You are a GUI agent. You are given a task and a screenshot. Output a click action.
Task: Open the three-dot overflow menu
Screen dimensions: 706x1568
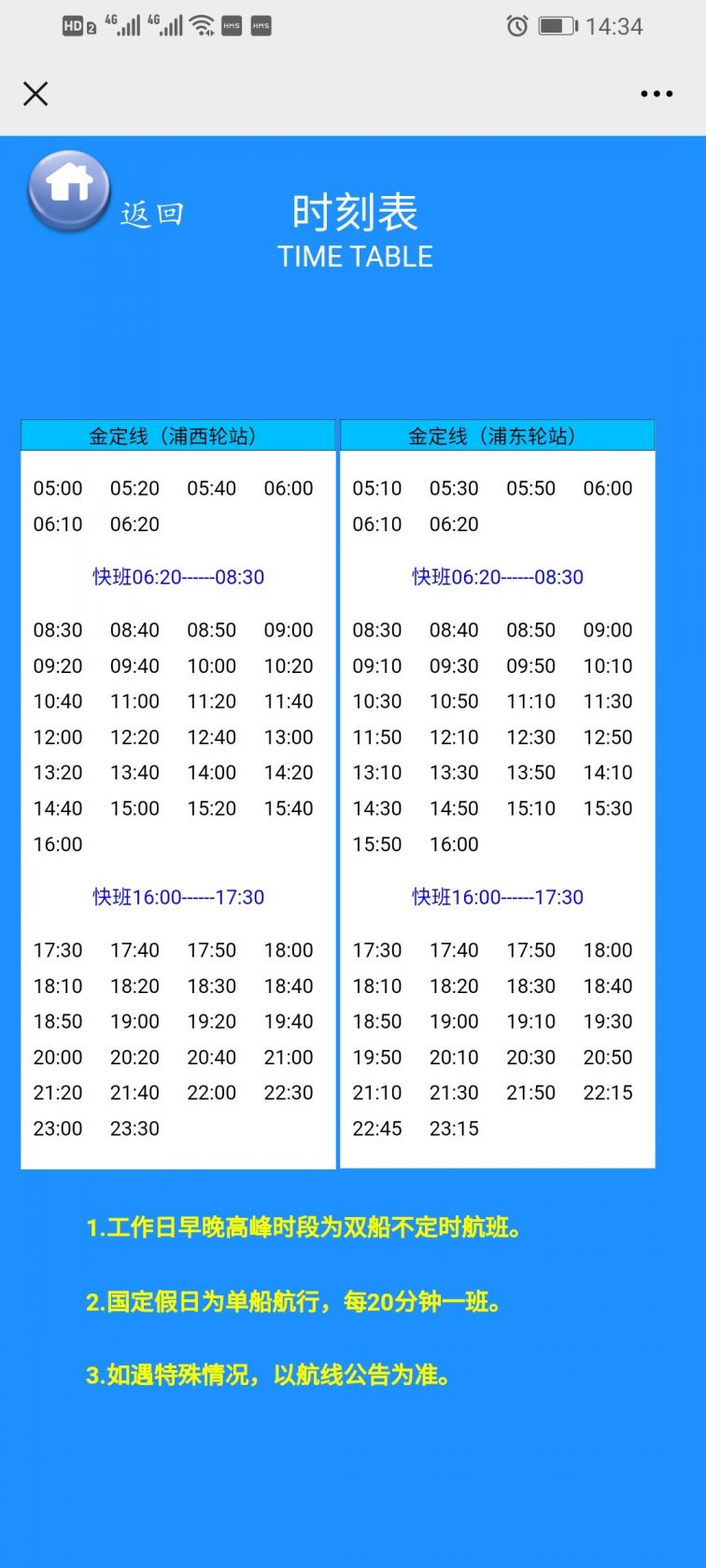point(656,93)
